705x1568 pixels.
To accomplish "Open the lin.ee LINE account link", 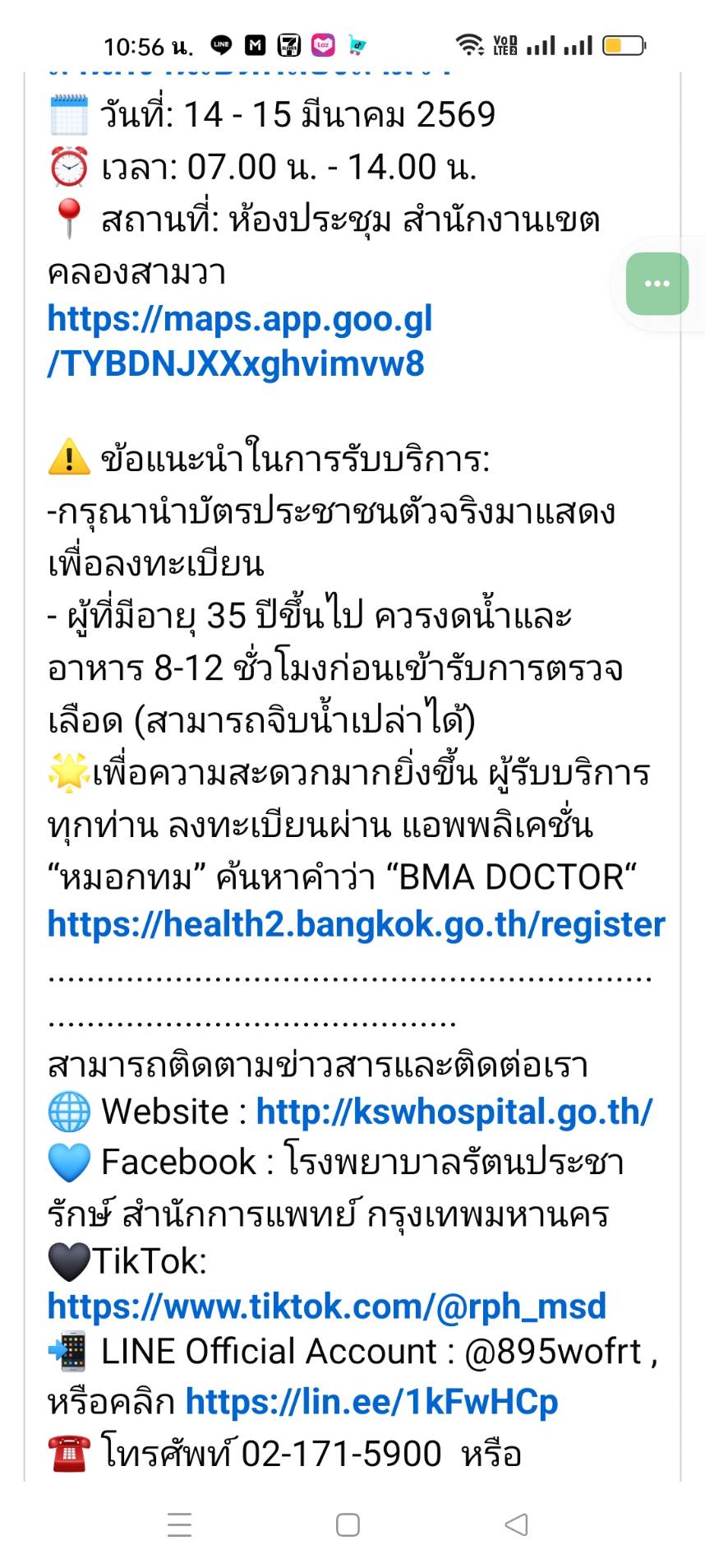I will coord(371,1401).
